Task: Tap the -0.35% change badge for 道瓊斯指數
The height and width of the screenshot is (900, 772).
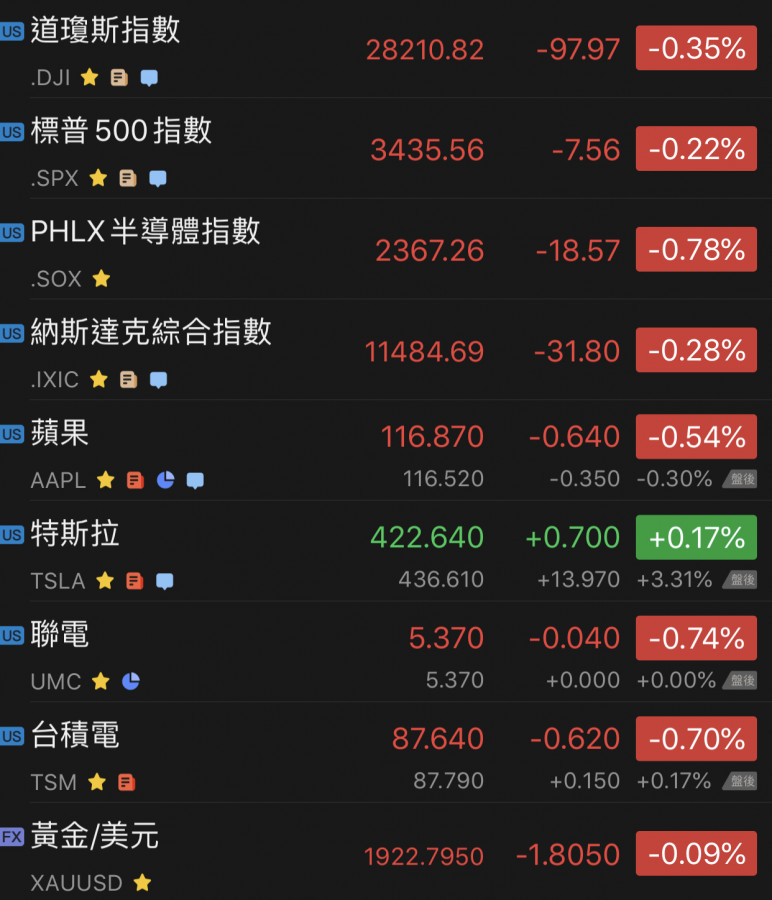Action: [696, 49]
